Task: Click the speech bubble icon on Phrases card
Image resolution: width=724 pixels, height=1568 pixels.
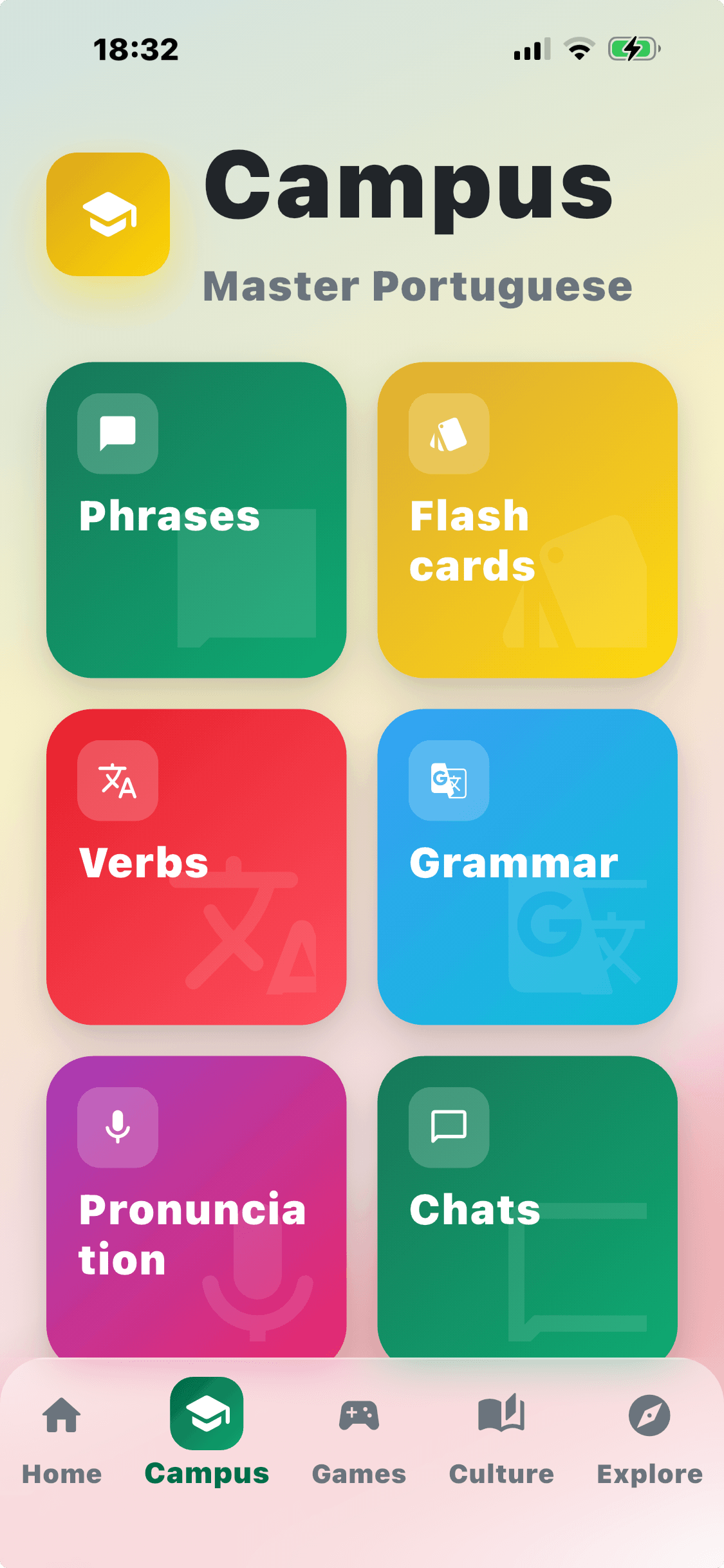Action: point(118,434)
